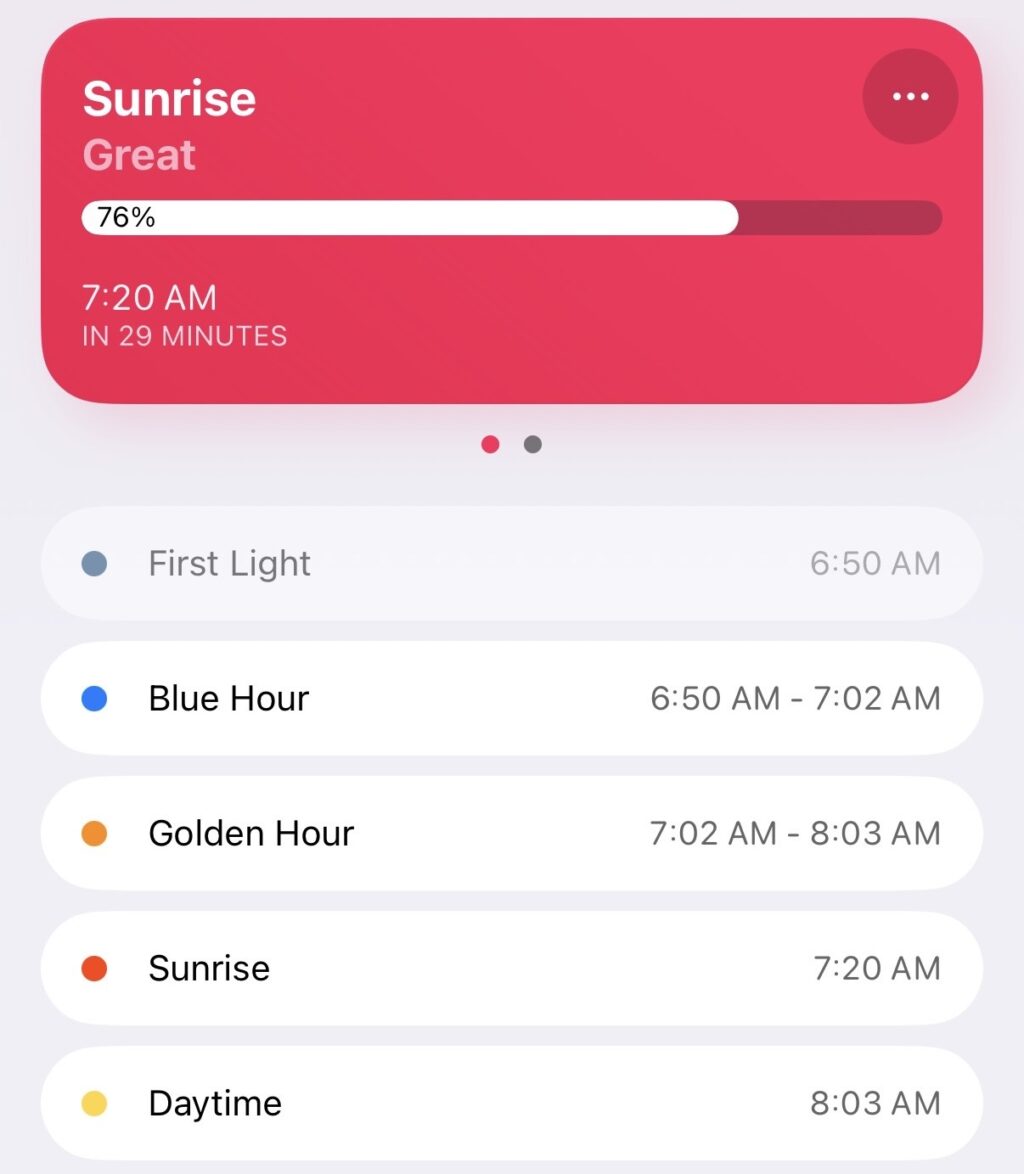Open the Daytime row

pos(511,1103)
